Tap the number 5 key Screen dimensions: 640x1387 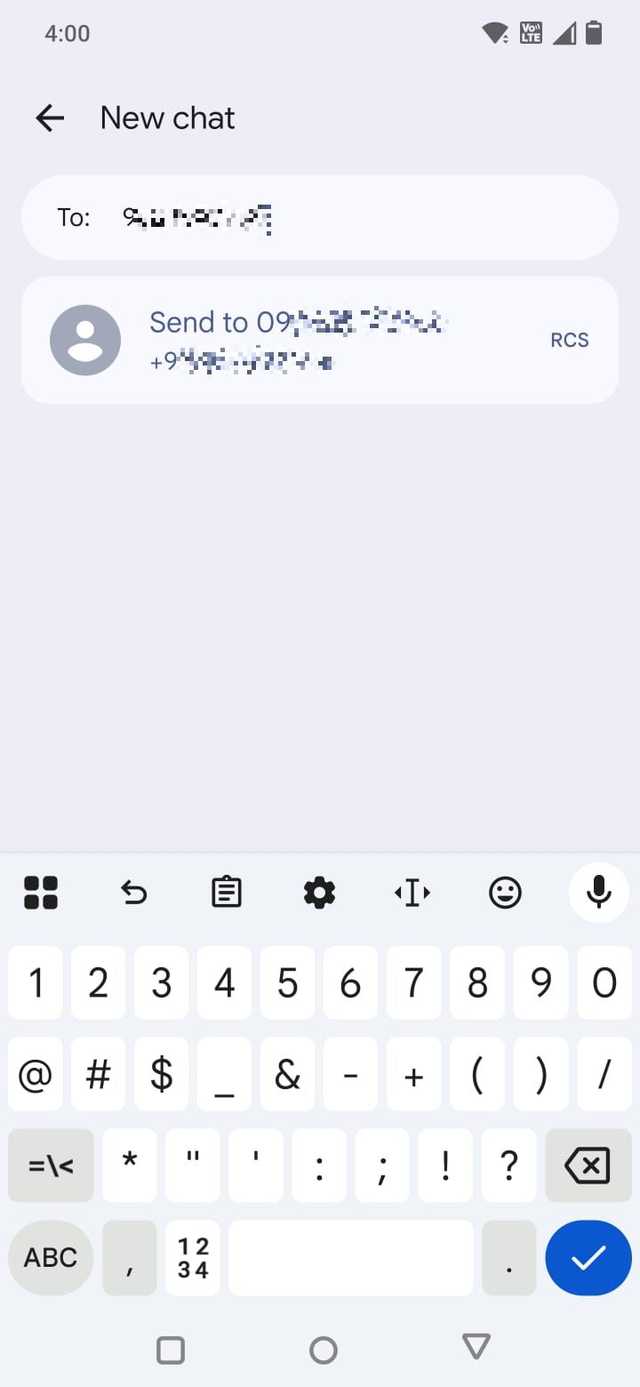(x=288, y=984)
